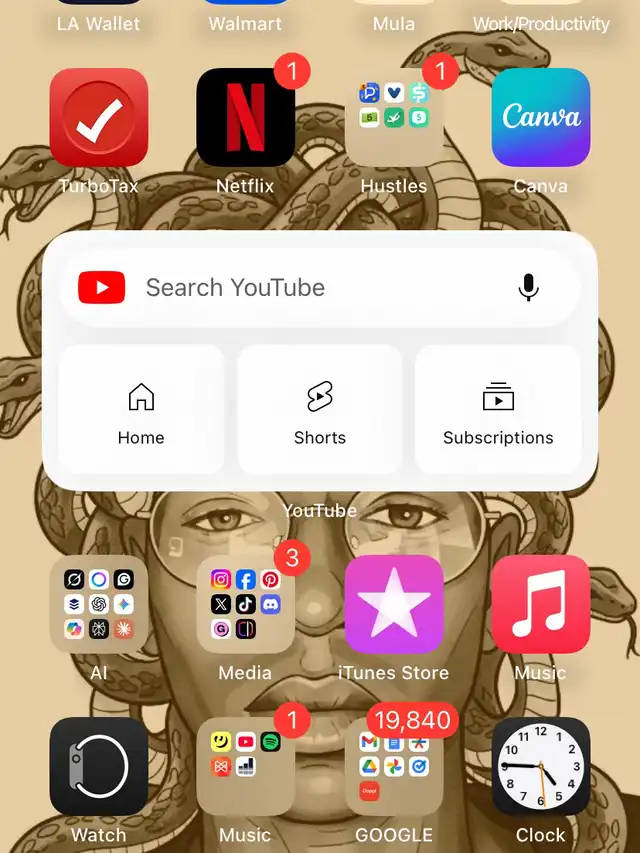This screenshot has width=640, height=853.
Task: Open the Hustles folder
Action: (x=393, y=118)
